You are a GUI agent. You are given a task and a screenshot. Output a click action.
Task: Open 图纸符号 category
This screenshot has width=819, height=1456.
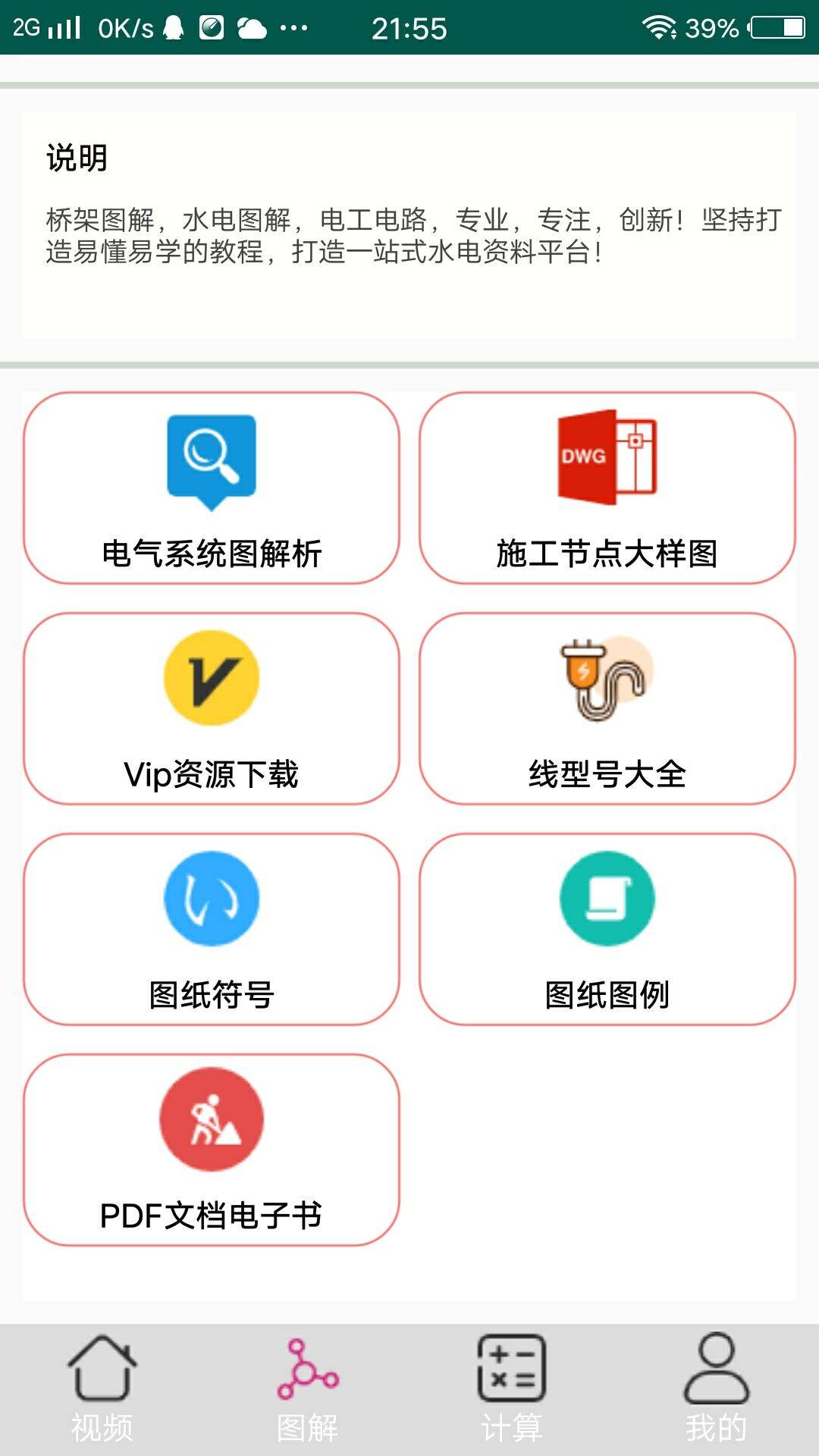tap(212, 929)
